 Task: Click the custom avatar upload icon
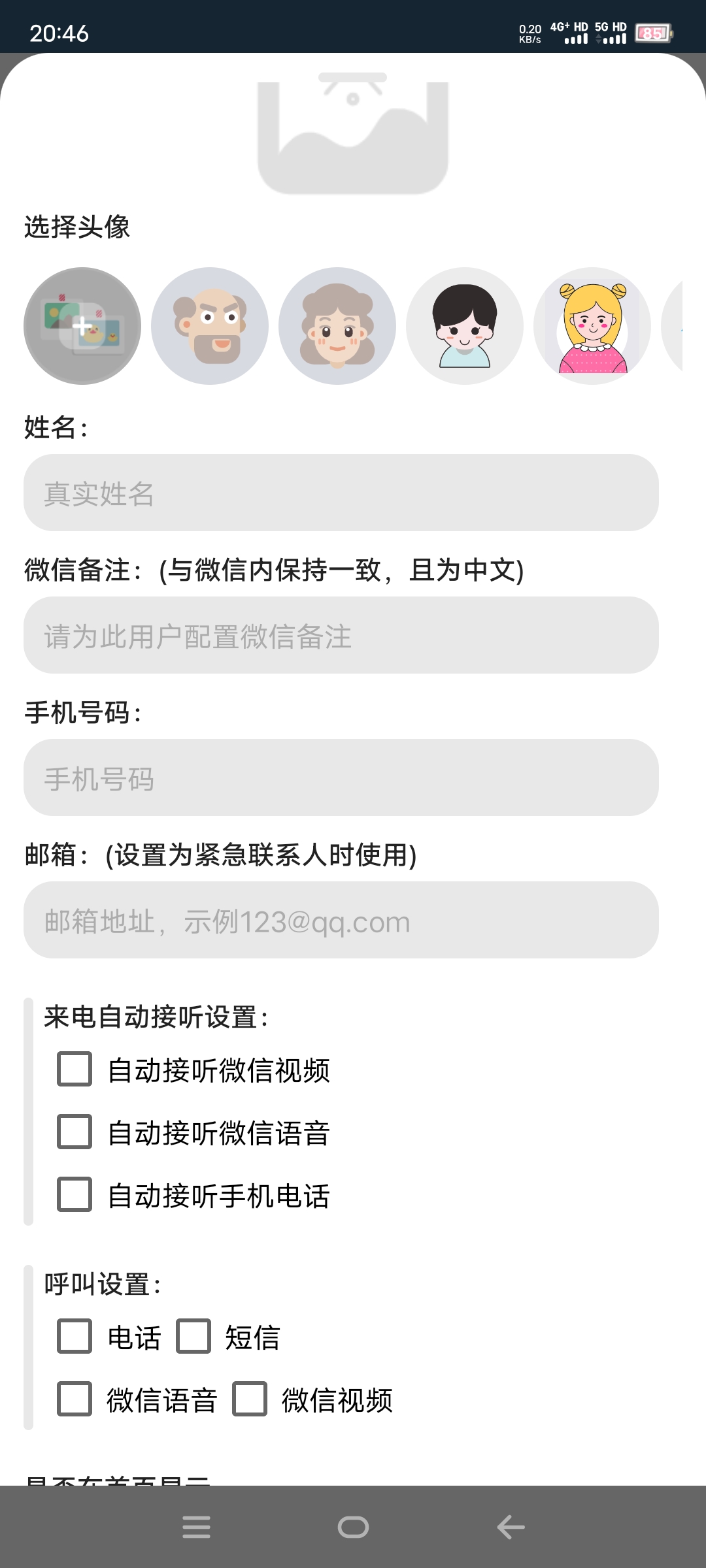click(80, 327)
